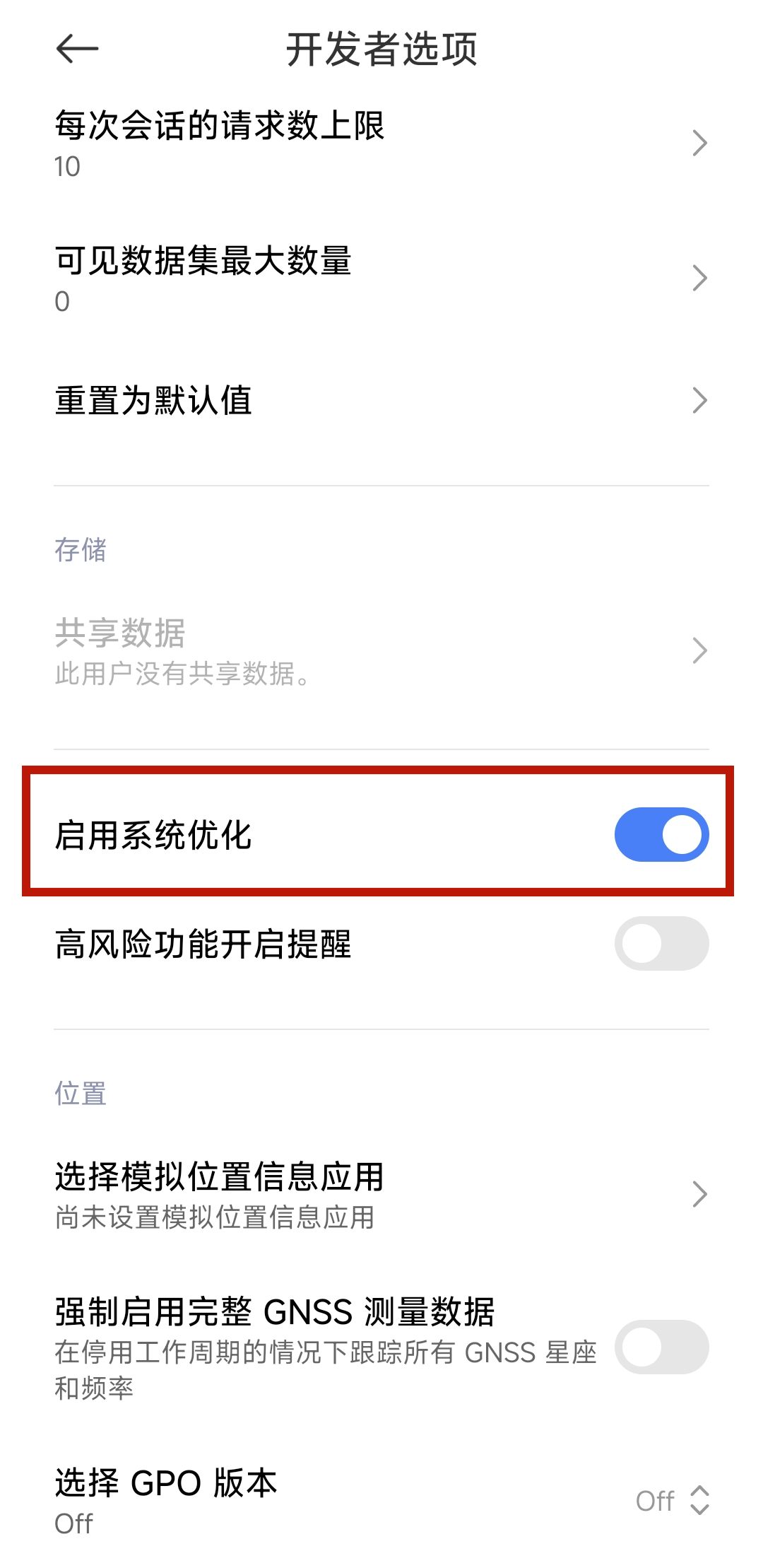Open 每次会话的请求数上限 setting

pyautogui.click(x=381, y=144)
